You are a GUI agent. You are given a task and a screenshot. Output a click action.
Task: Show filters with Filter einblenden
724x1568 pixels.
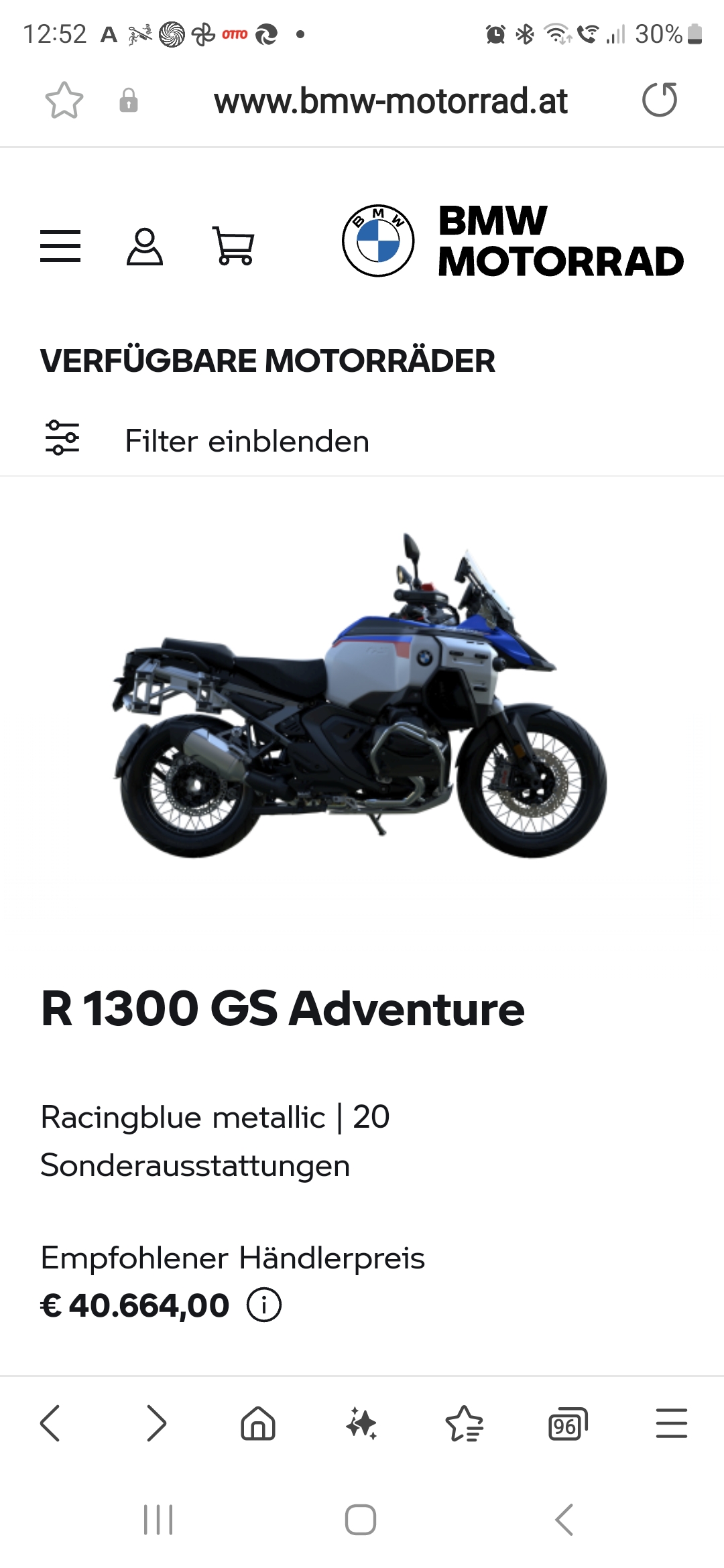pos(206,441)
